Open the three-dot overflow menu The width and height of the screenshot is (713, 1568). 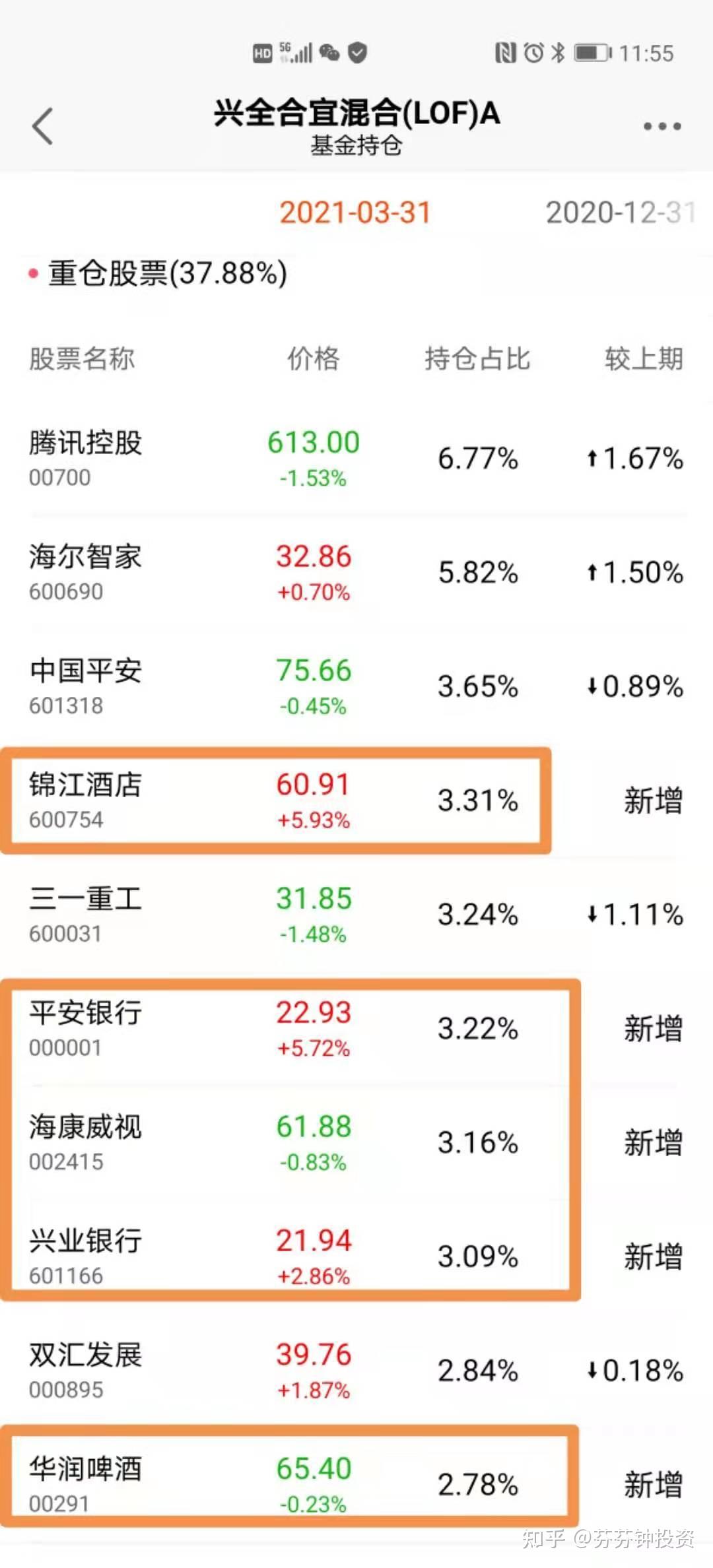[x=662, y=126]
